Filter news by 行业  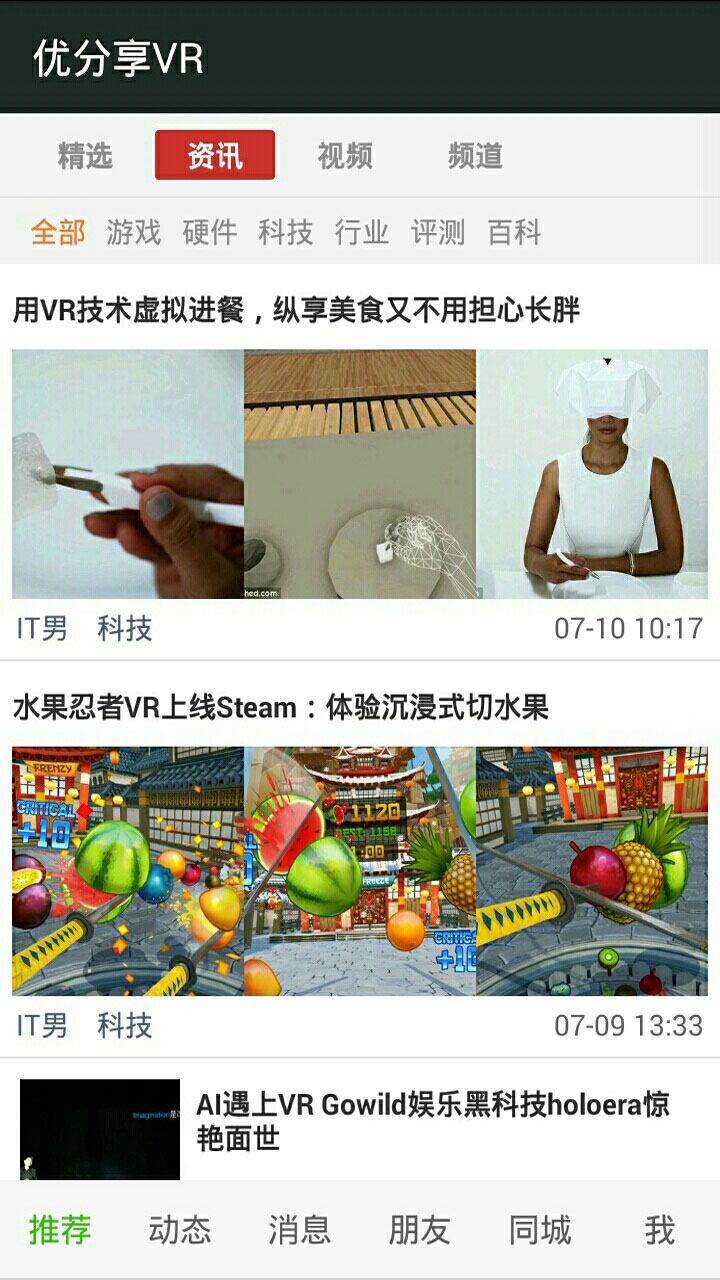362,232
